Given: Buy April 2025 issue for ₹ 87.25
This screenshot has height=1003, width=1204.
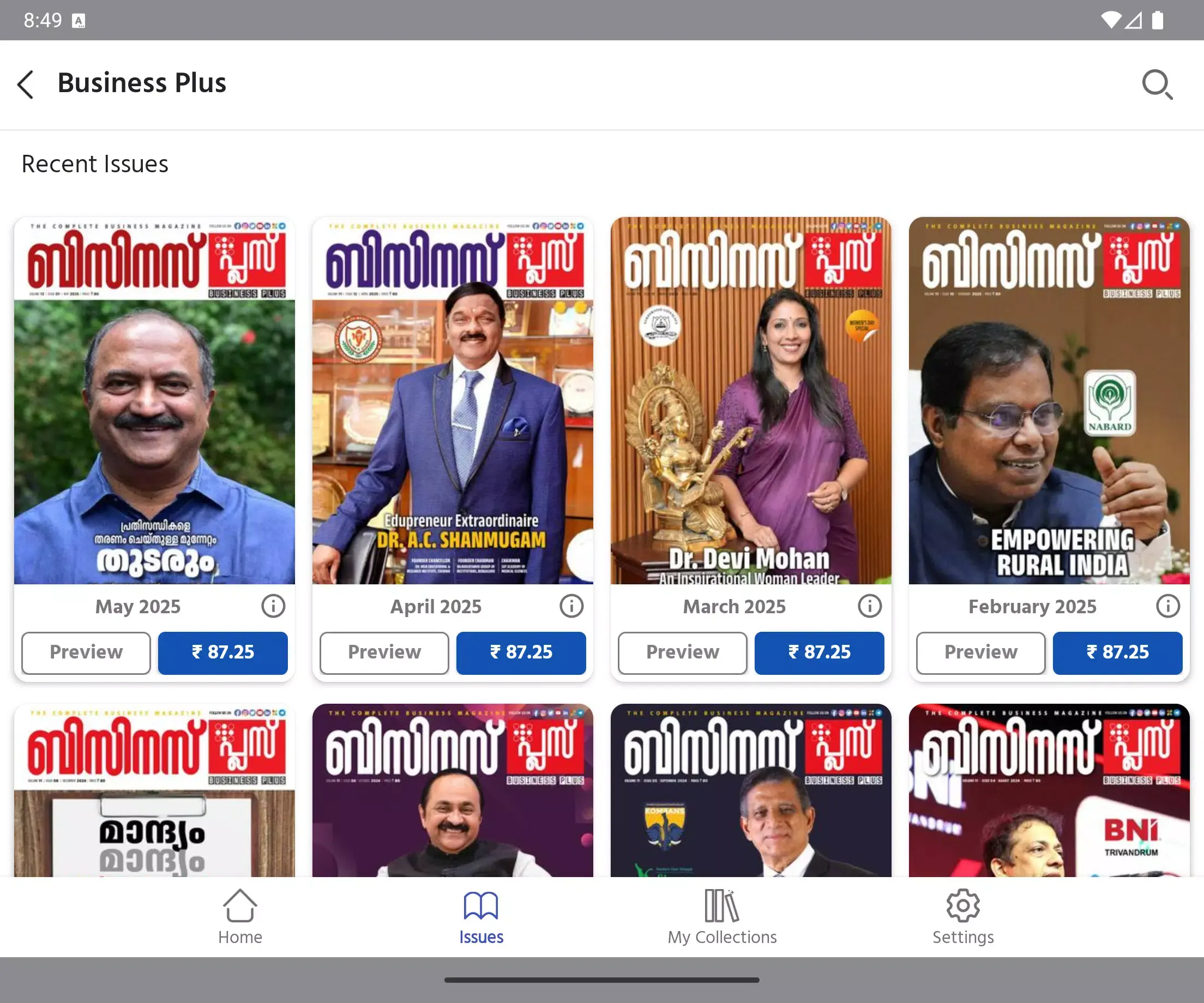Looking at the screenshot, I should [x=521, y=652].
